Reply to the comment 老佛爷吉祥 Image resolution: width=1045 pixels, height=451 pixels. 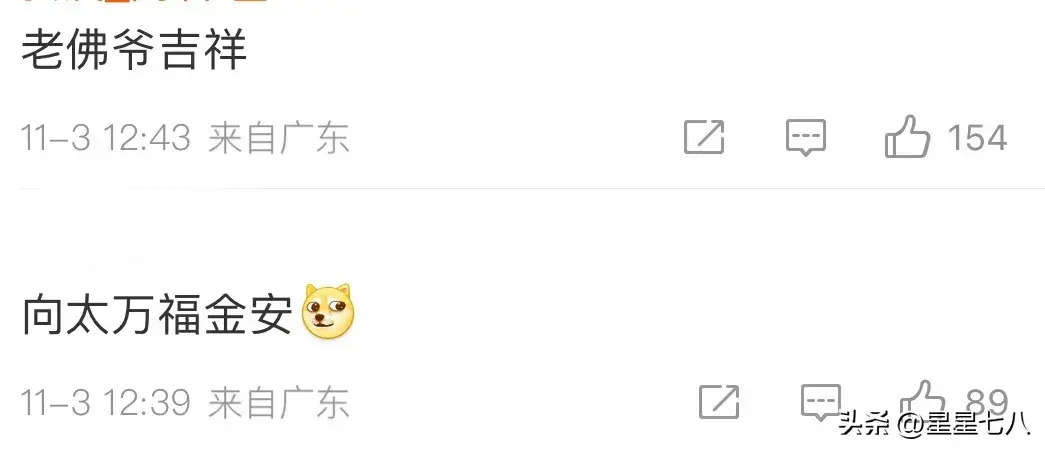pos(805,138)
